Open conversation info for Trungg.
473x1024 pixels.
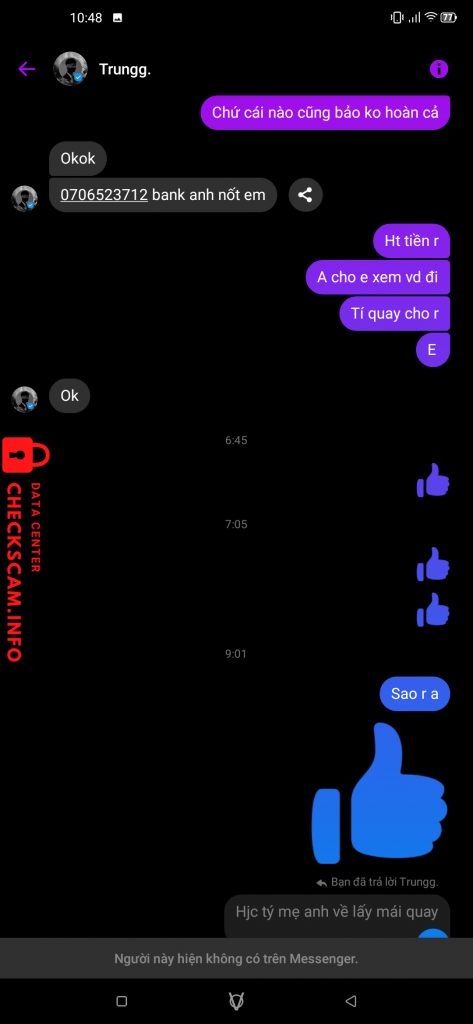(438, 69)
